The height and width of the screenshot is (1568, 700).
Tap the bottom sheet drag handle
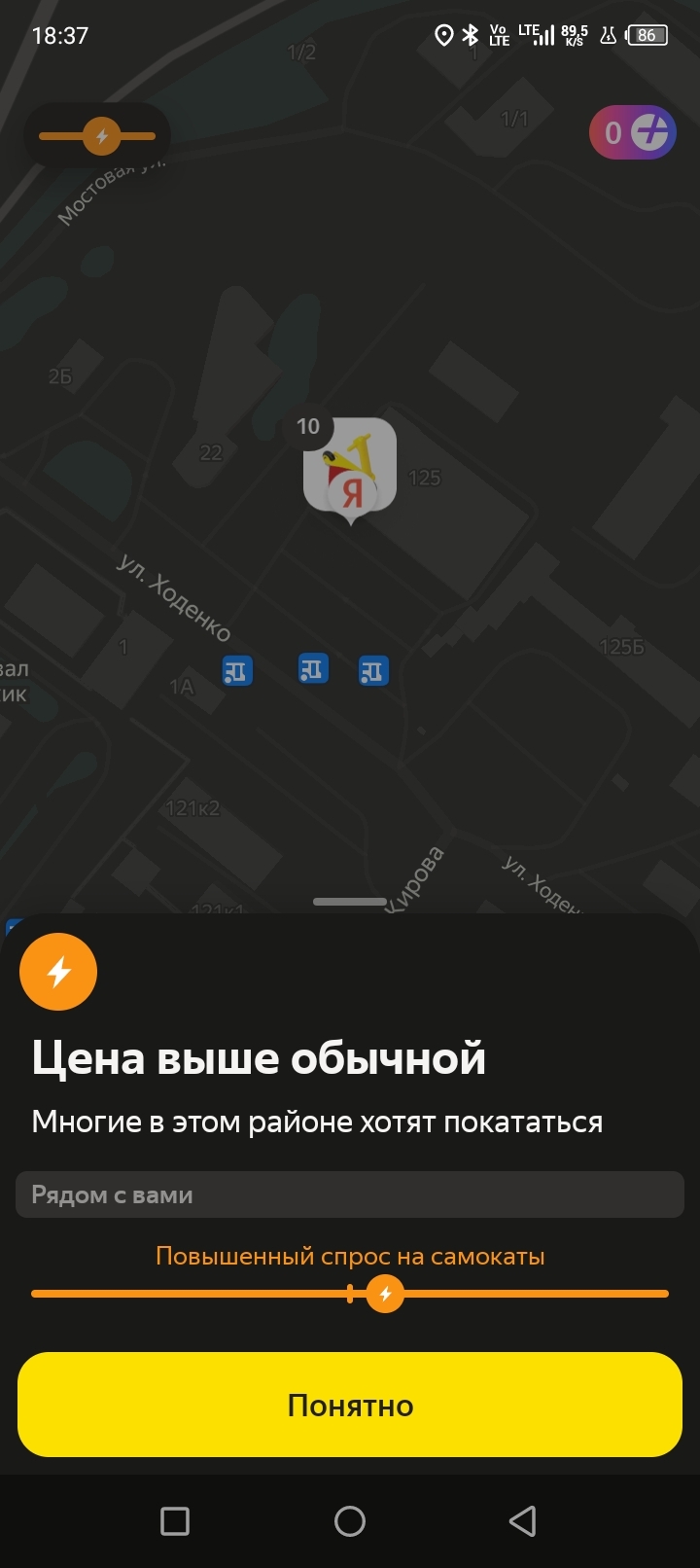[350, 902]
